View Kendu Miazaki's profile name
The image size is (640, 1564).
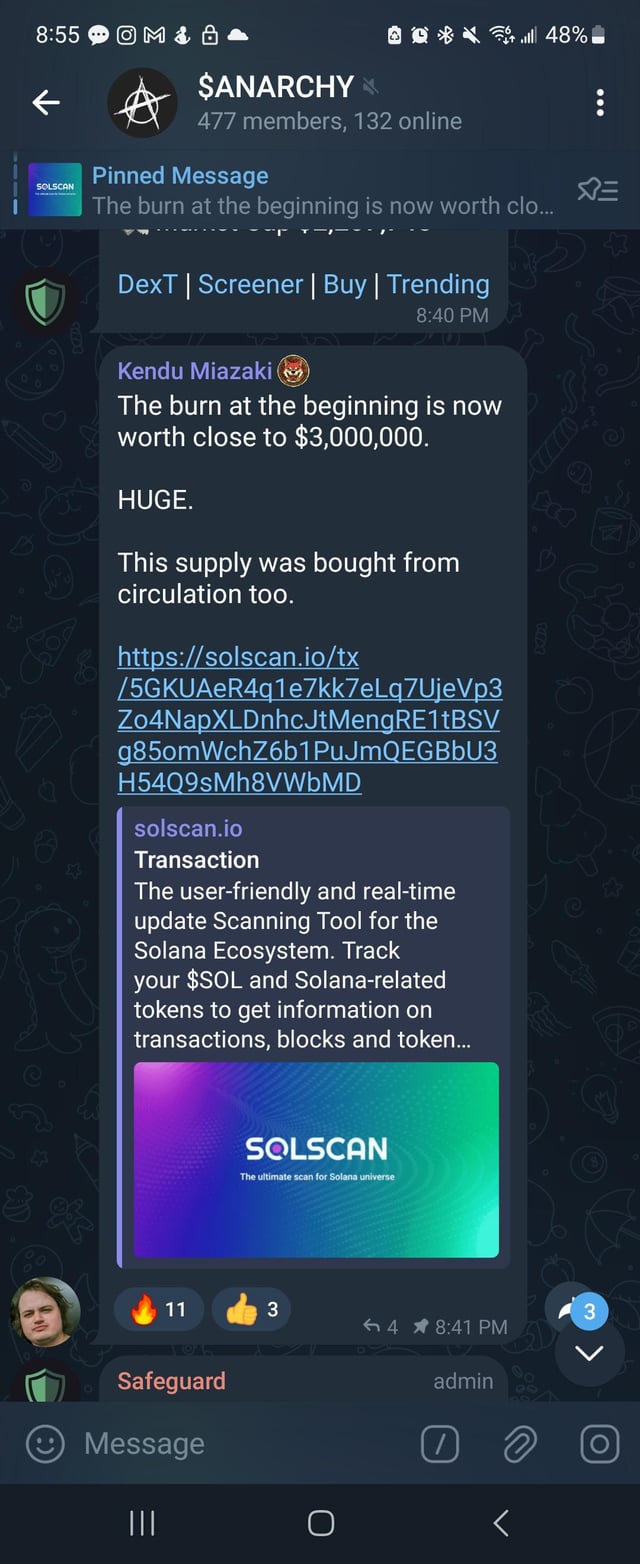[x=195, y=371]
